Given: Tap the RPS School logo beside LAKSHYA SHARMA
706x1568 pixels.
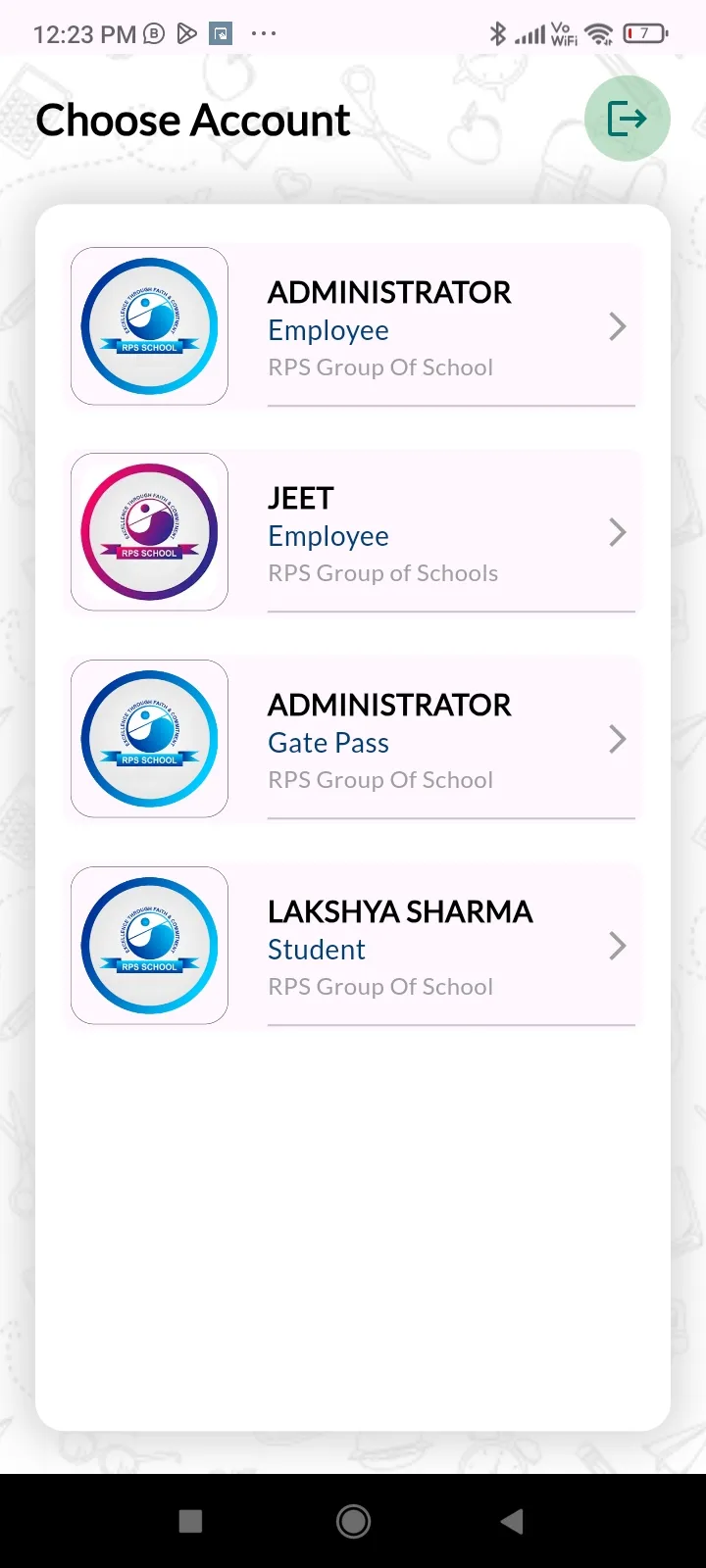Looking at the screenshot, I should click(149, 945).
